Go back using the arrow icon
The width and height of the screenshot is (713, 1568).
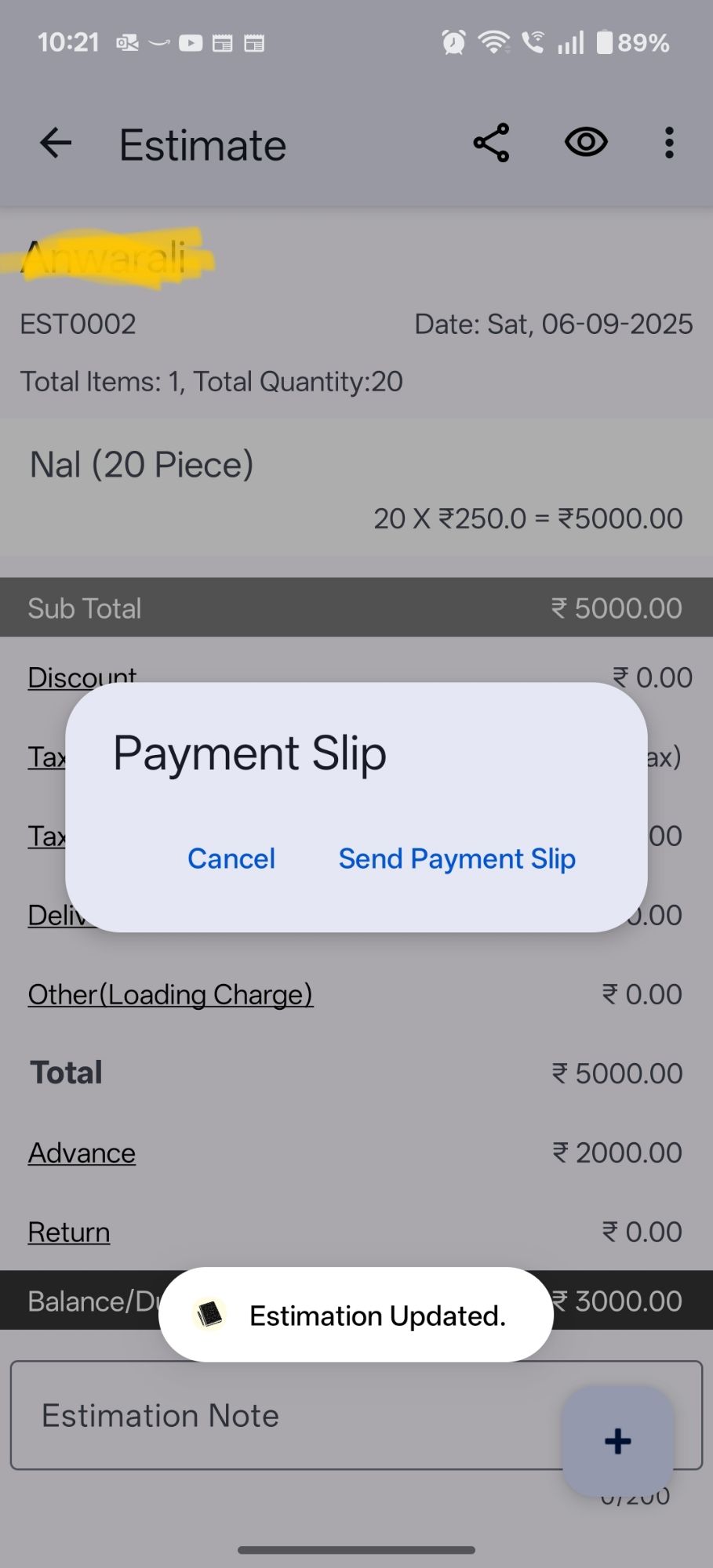(56, 143)
